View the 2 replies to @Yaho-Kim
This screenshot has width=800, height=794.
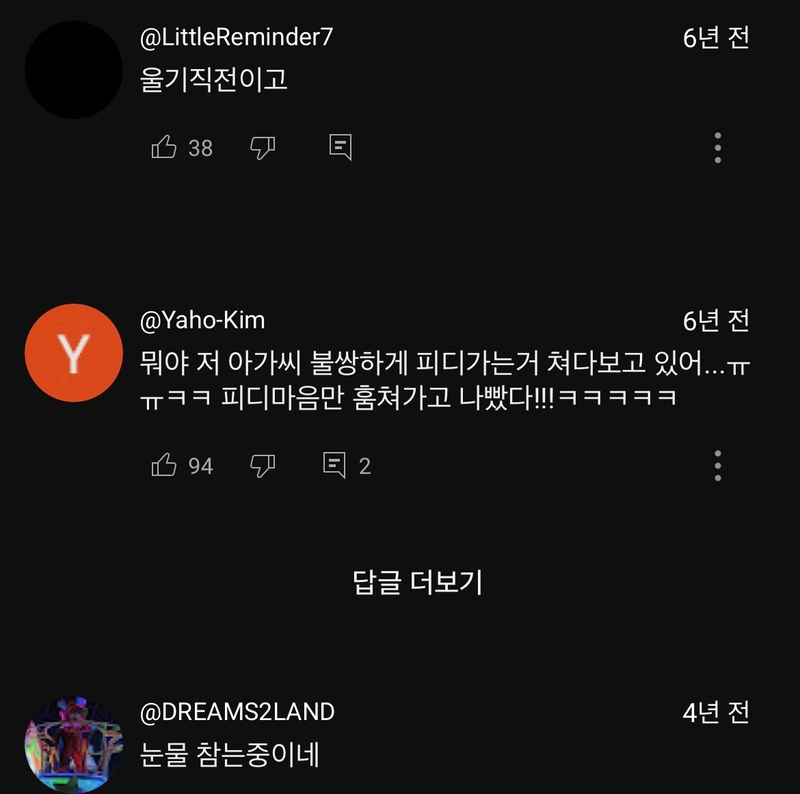pyautogui.click(x=346, y=465)
